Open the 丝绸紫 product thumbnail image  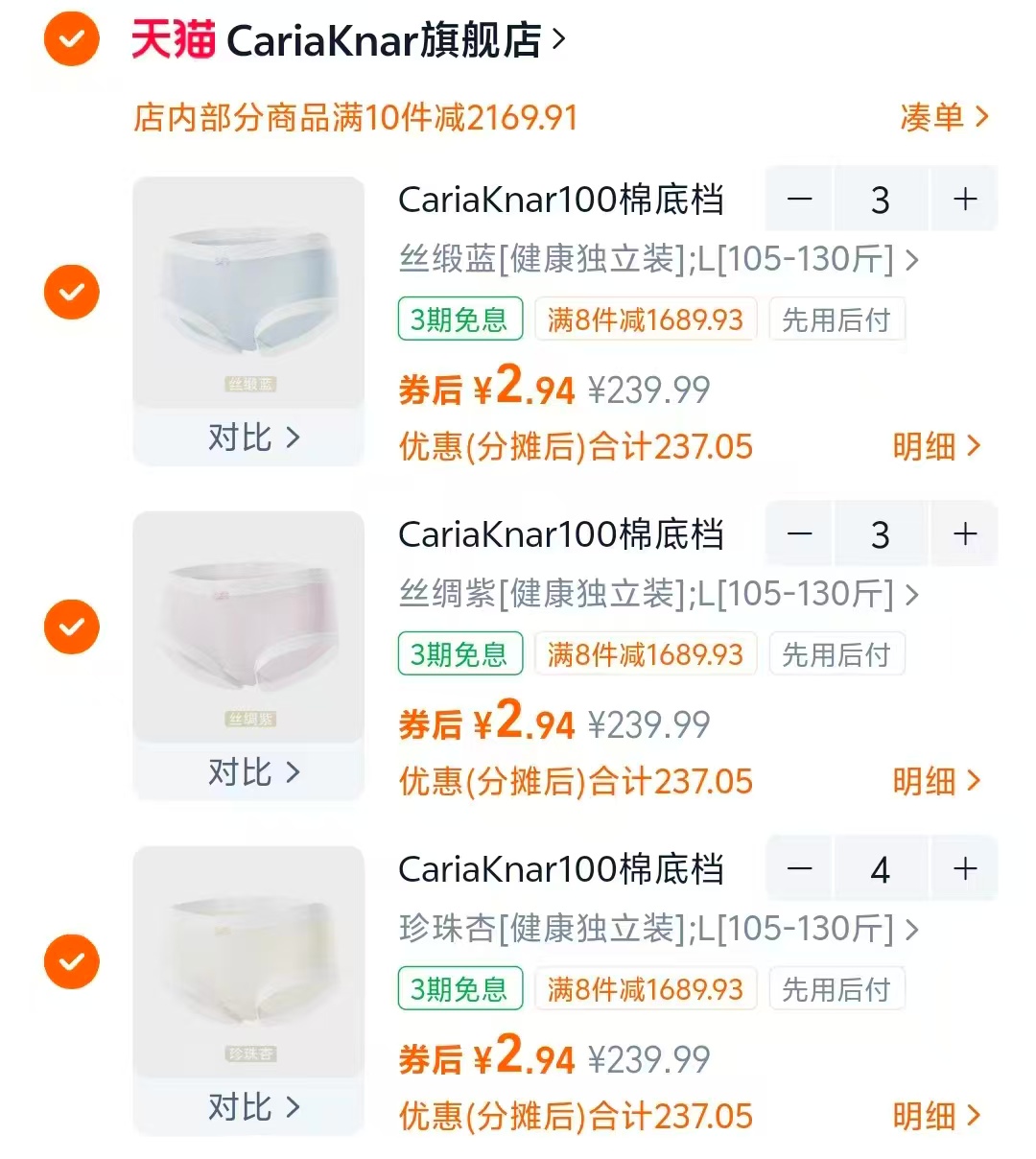click(x=247, y=624)
